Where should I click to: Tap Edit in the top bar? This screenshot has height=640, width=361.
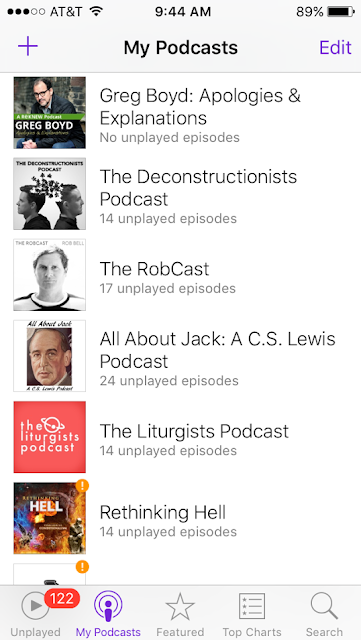point(335,47)
